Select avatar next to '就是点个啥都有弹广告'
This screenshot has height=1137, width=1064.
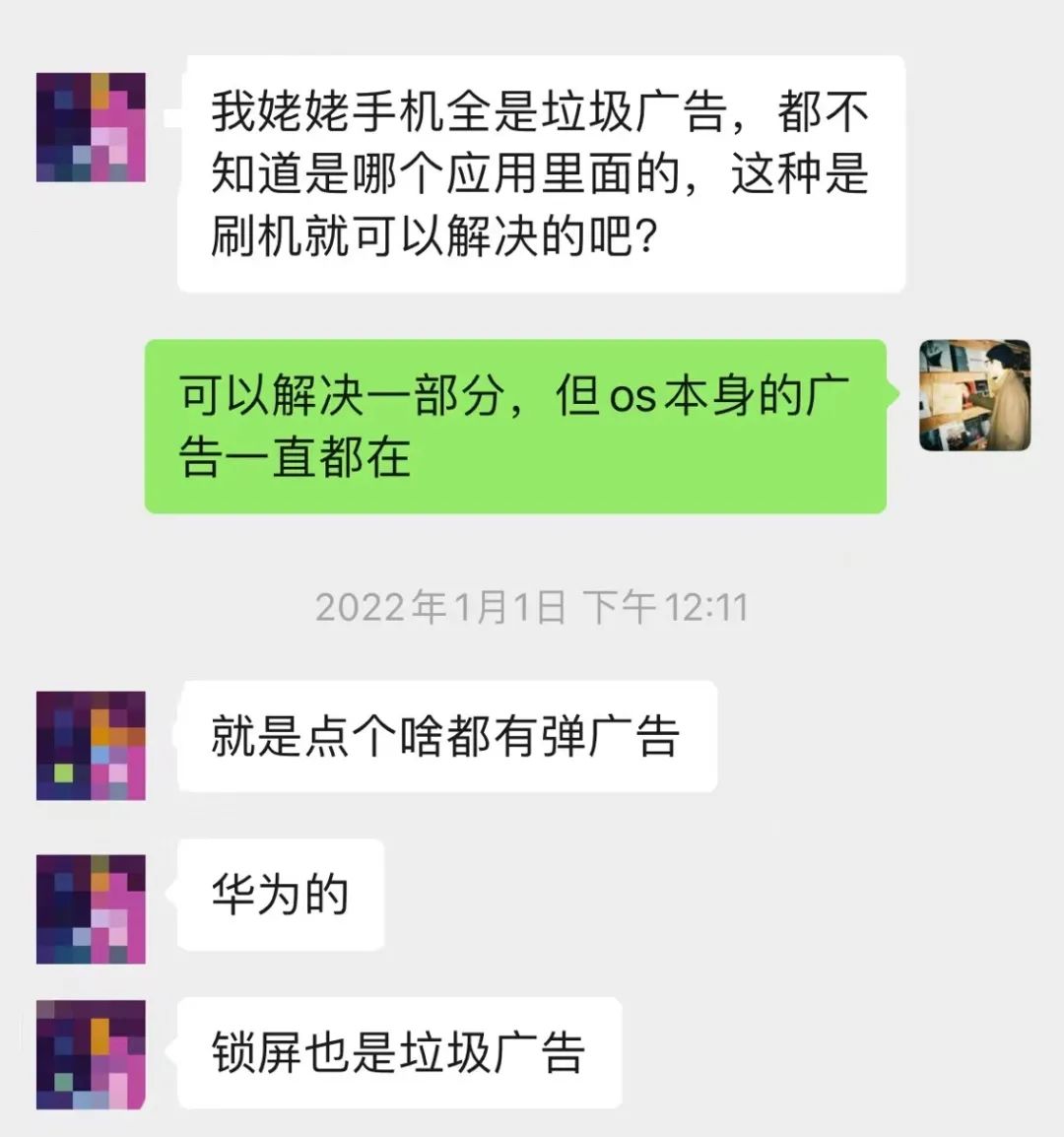(92, 744)
